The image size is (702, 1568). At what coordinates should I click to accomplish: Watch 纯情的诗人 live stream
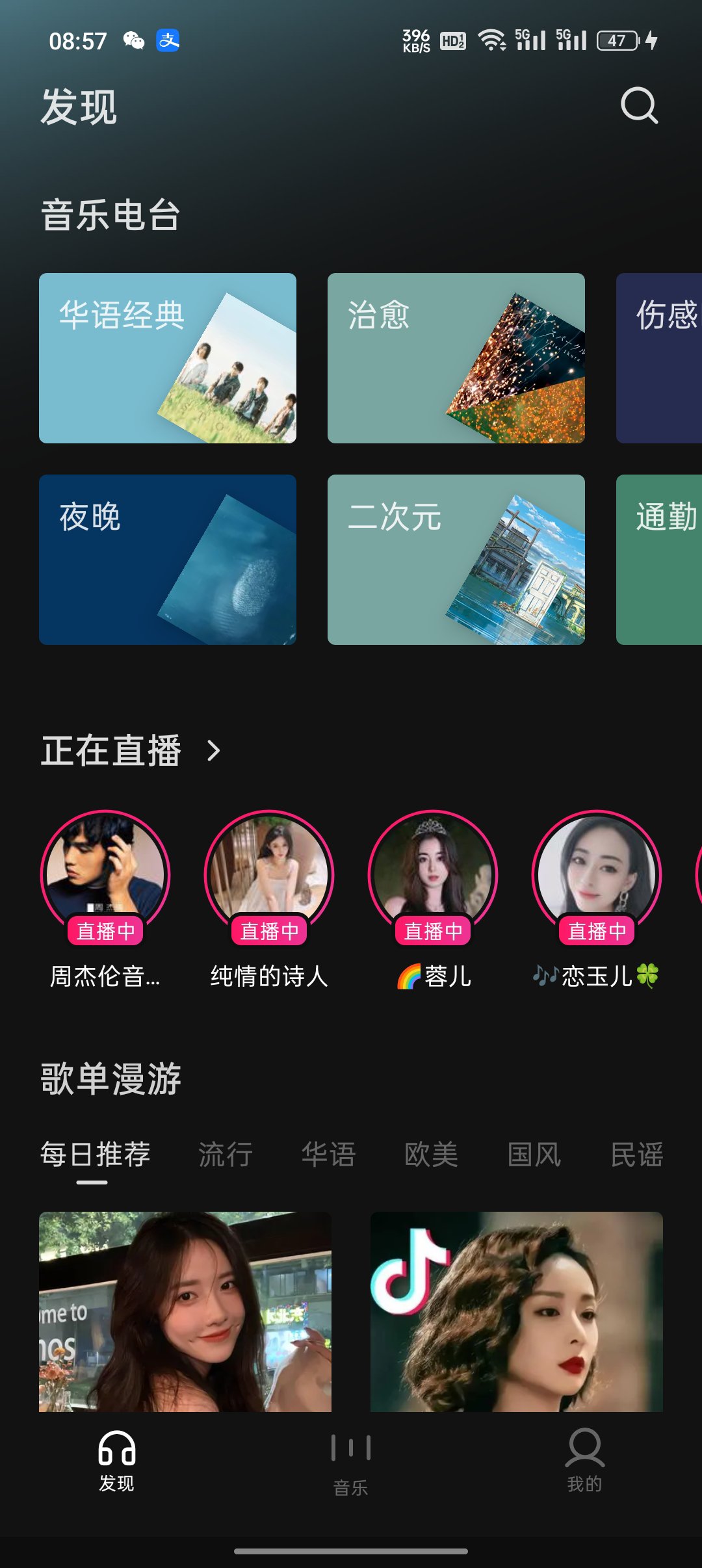click(269, 874)
